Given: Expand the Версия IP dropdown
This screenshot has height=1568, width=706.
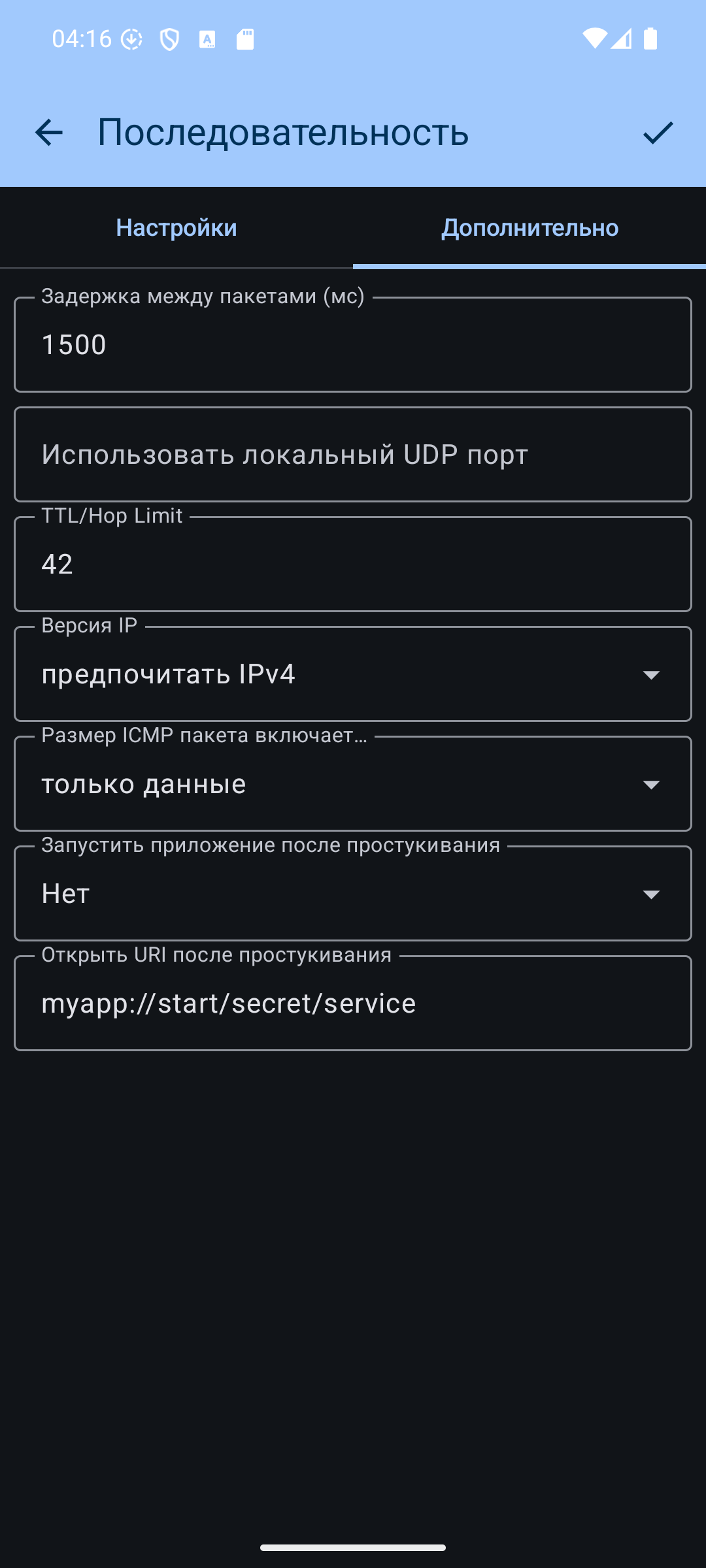Looking at the screenshot, I should [353, 674].
